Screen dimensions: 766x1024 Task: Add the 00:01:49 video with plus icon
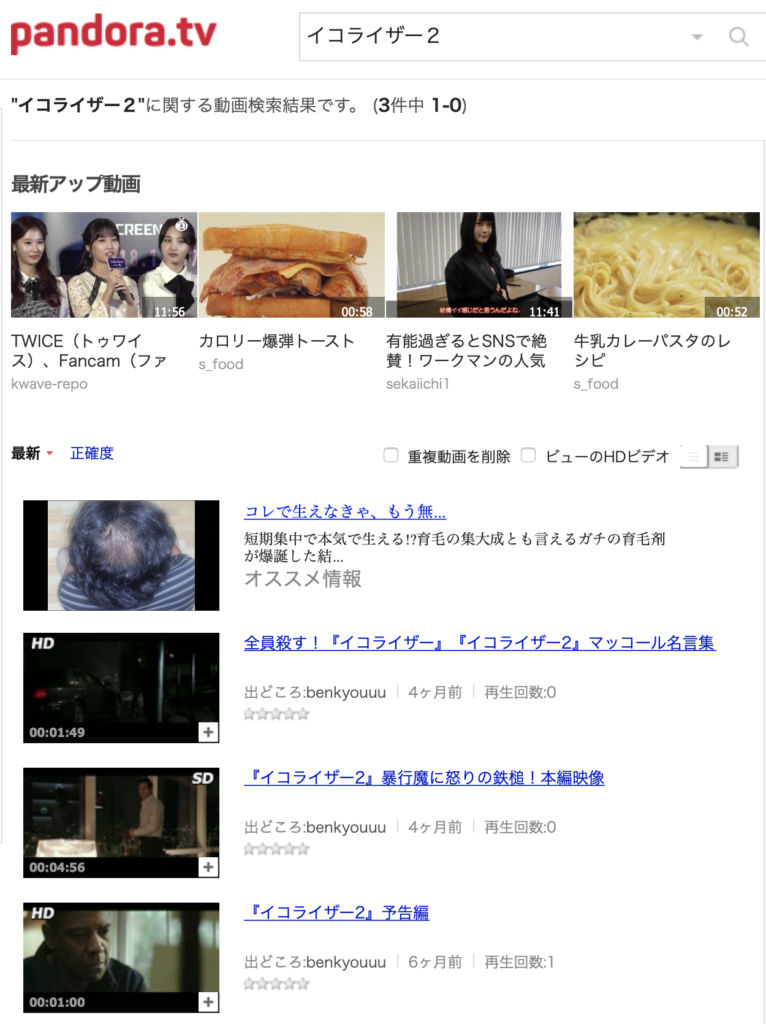(x=208, y=732)
